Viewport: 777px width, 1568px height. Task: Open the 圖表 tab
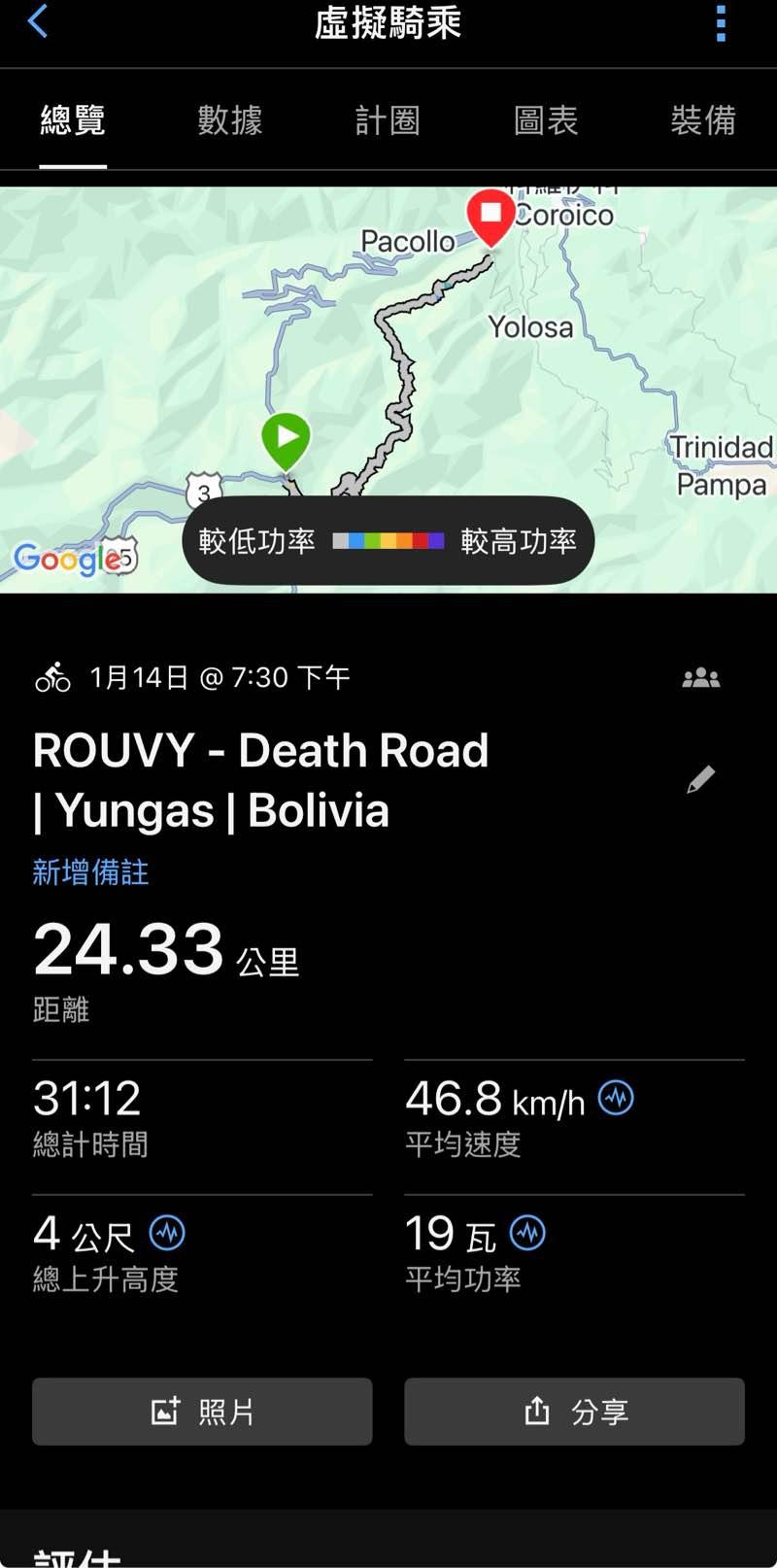coord(546,120)
